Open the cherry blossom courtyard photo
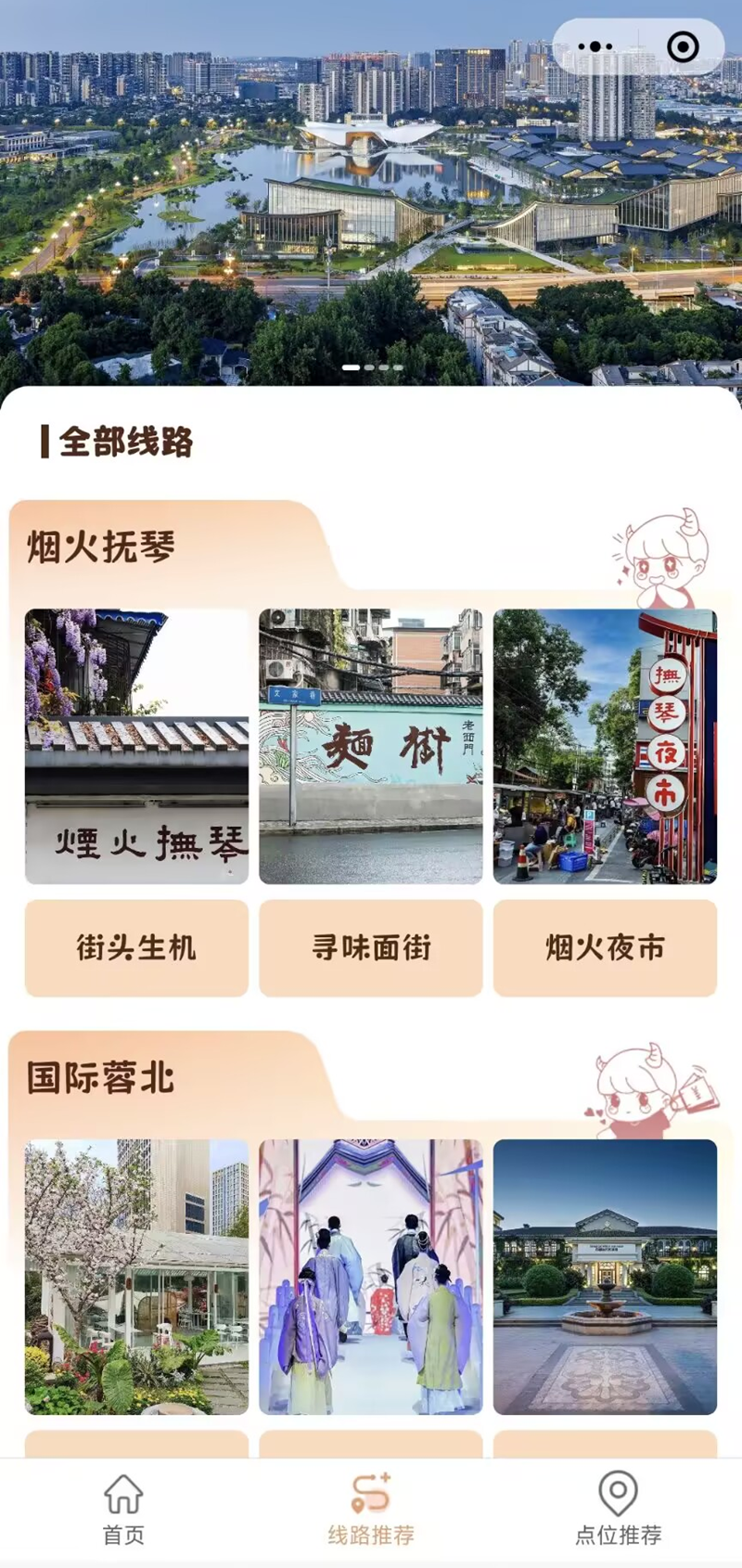The image size is (742, 1568). [136, 1277]
